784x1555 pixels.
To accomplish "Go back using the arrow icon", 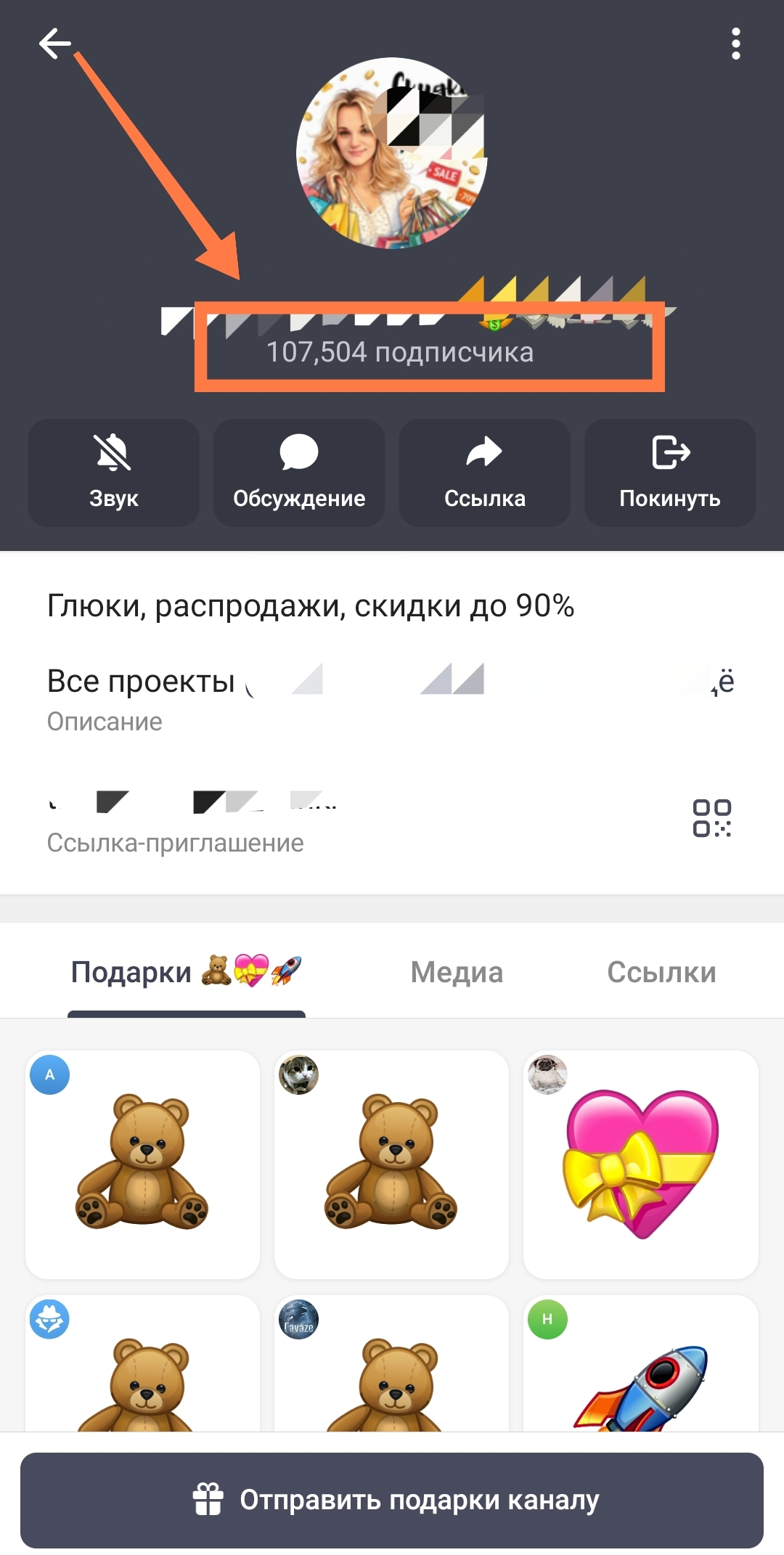I will pyautogui.click(x=54, y=45).
